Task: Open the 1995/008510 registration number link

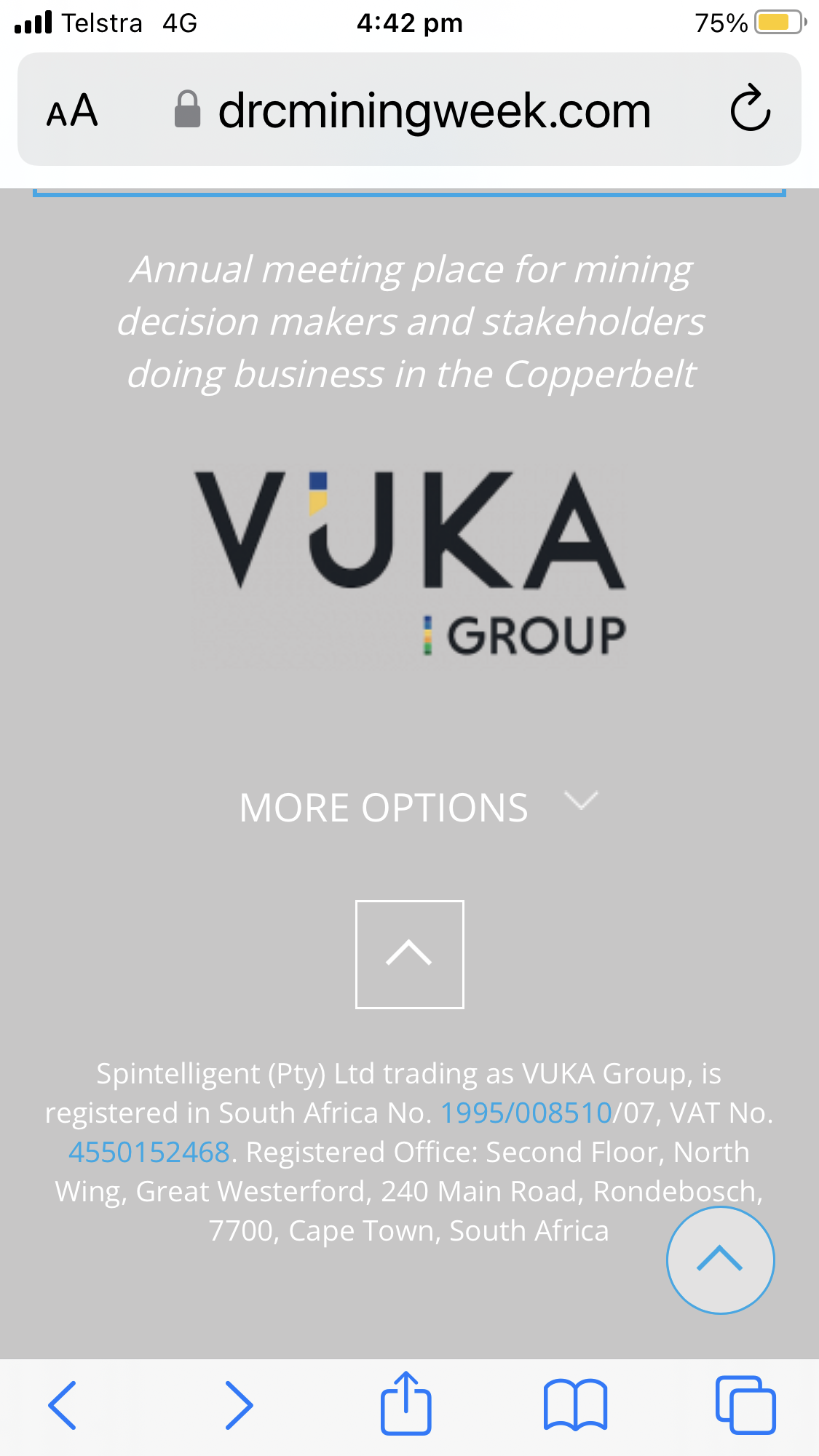Action: pos(526,1113)
